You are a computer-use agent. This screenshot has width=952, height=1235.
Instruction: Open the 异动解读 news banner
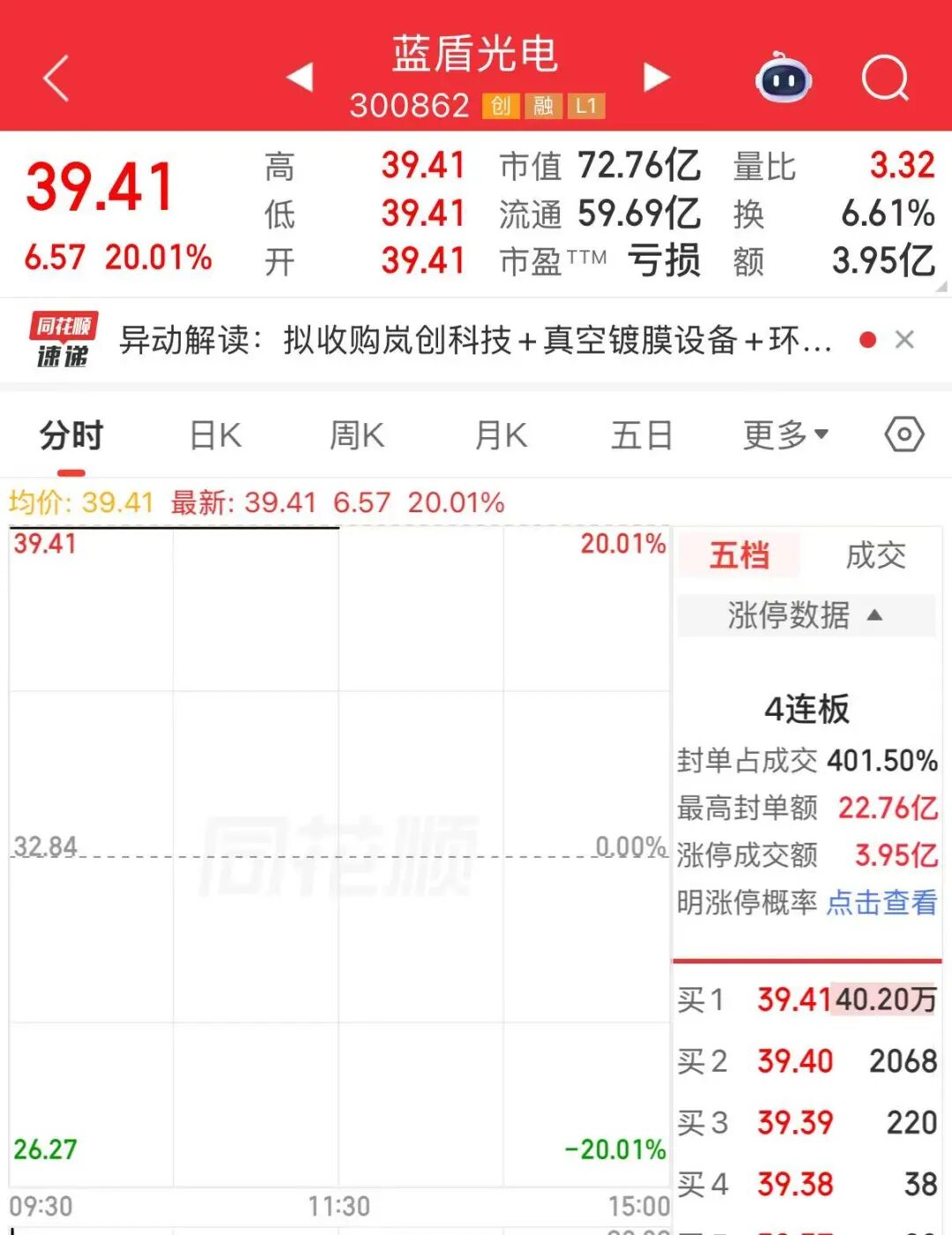tap(476, 339)
